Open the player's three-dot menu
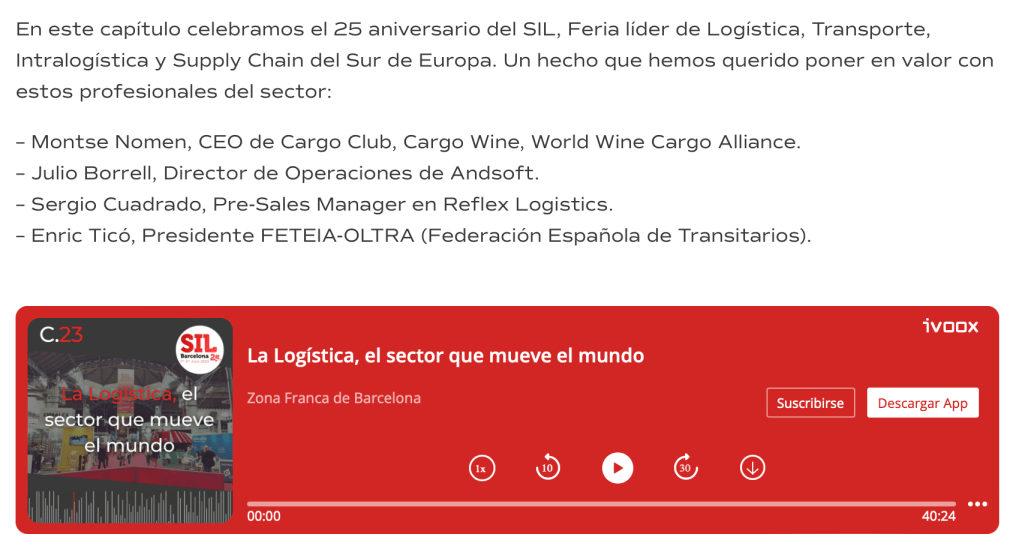 [x=977, y=504]
